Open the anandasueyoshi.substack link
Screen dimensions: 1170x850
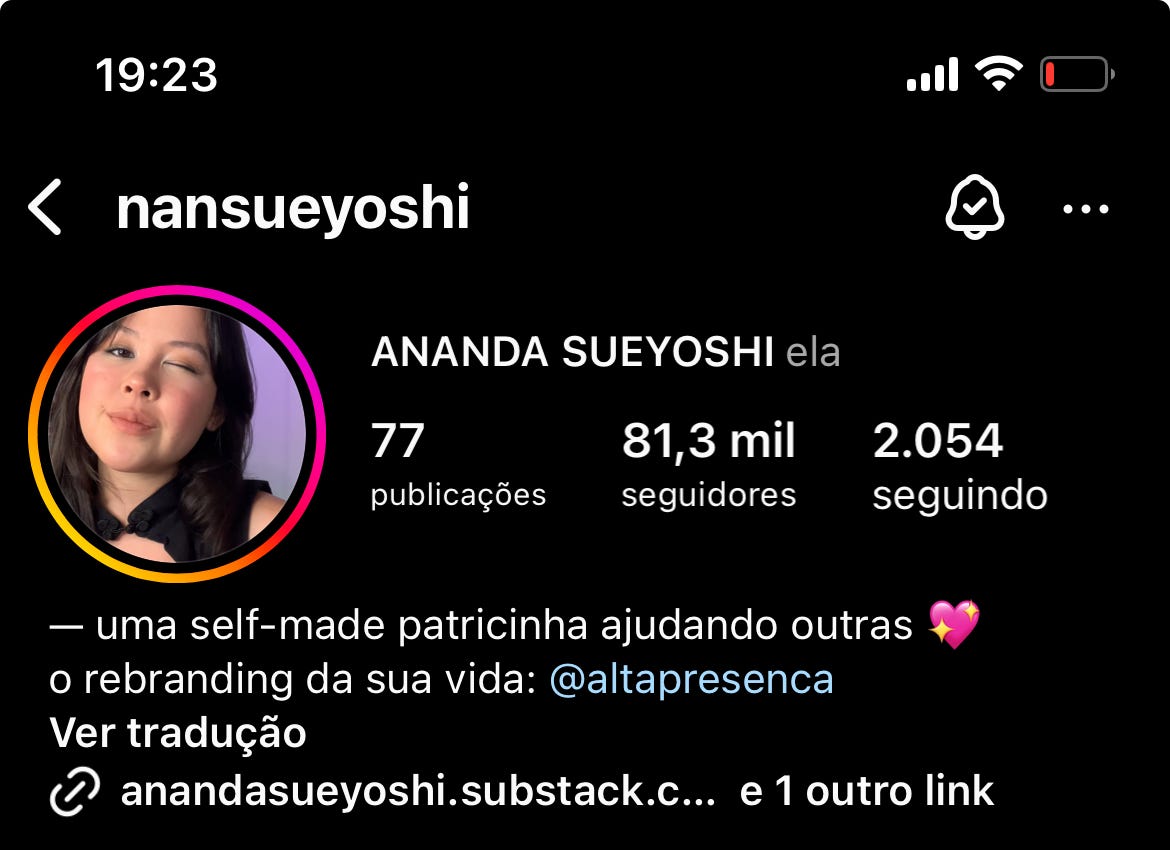[x=417, y=792]
